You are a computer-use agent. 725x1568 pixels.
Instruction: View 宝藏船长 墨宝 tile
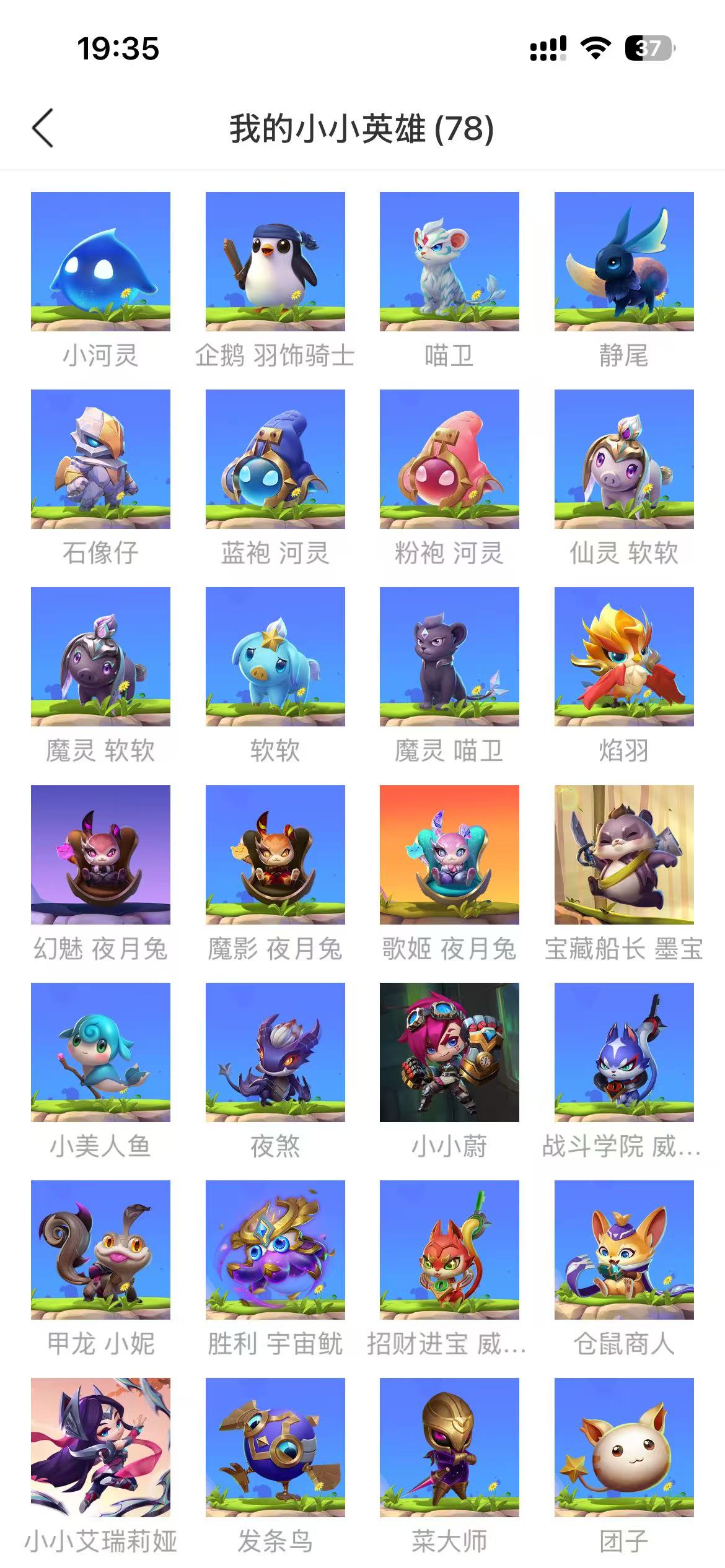(x=624, y=855)
